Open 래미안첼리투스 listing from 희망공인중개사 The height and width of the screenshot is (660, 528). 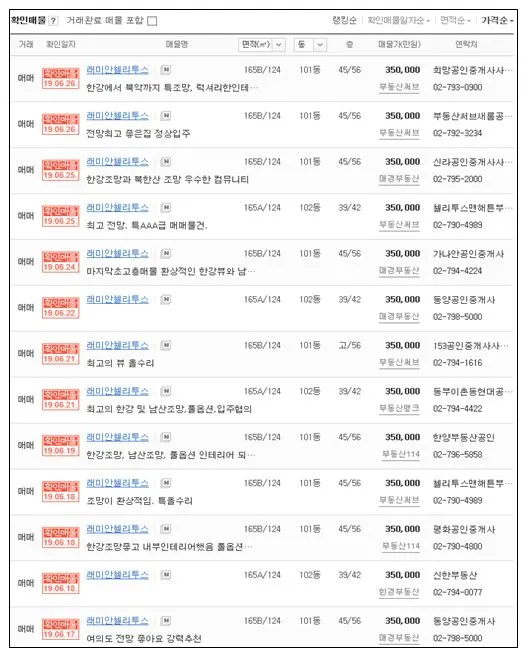coord(117,70)
